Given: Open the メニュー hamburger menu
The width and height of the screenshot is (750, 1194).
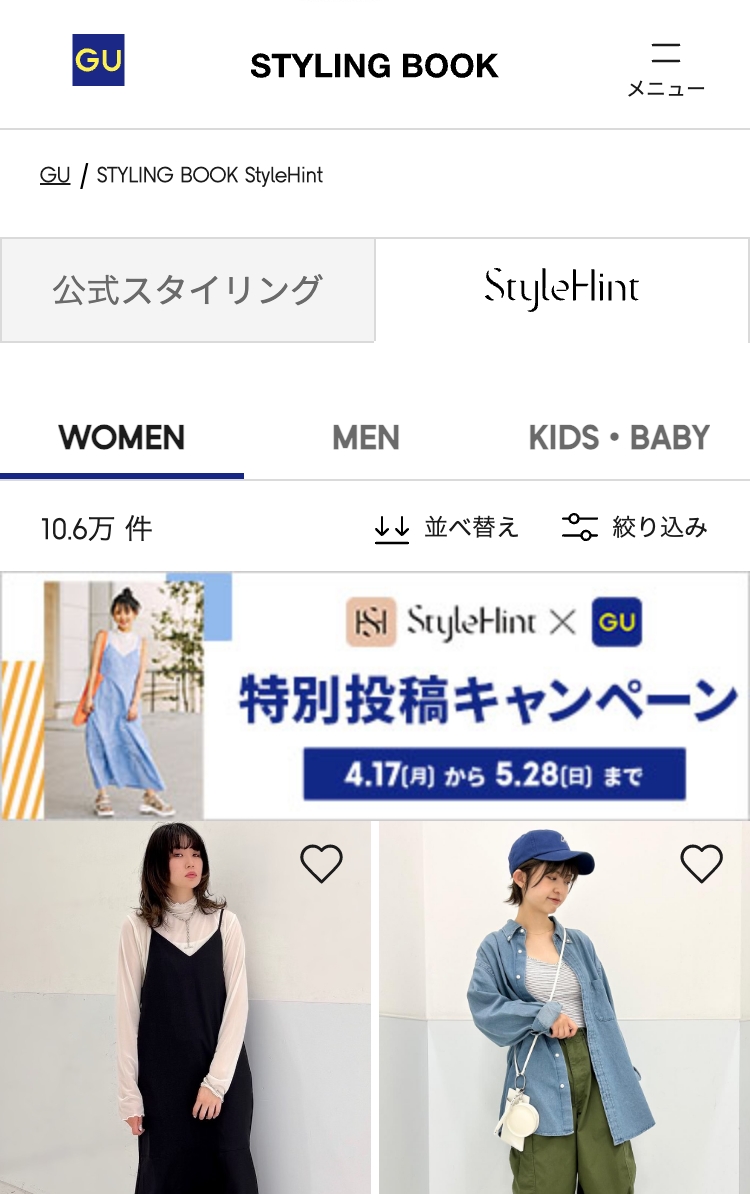Looking at the screenshot, I should [x=665, y=68].
